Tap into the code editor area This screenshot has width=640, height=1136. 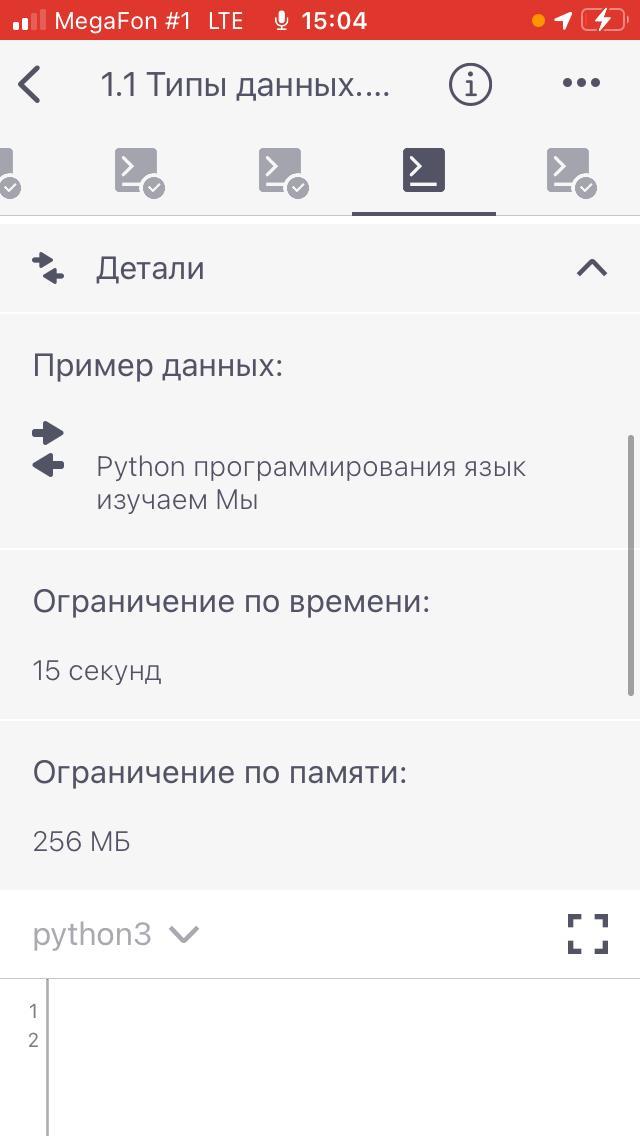tap(344, 1057)
